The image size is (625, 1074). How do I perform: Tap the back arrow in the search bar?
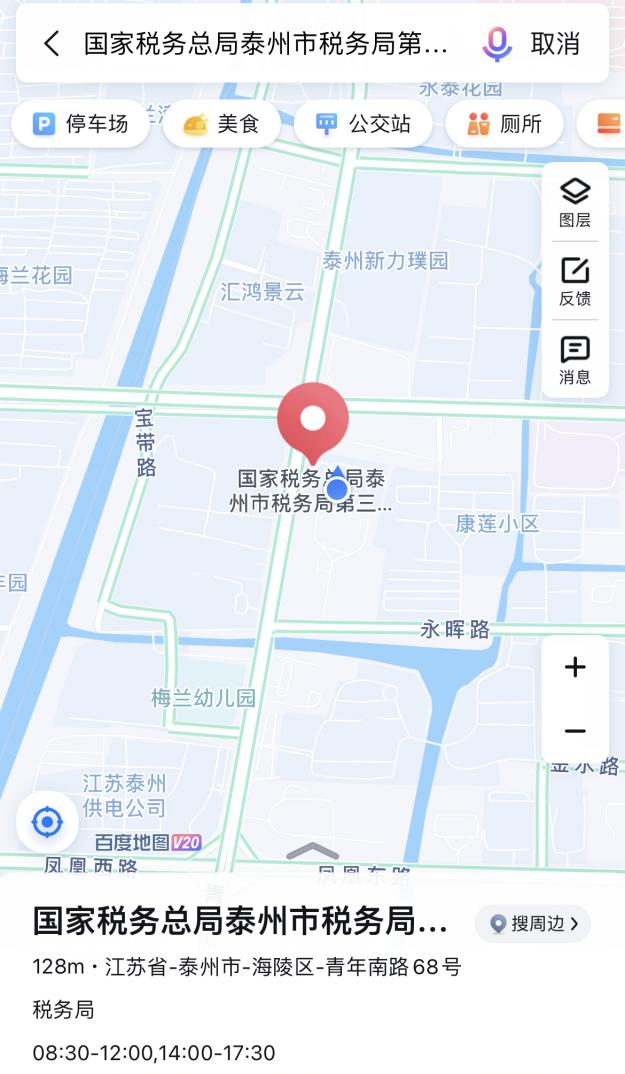coord(52,43)
